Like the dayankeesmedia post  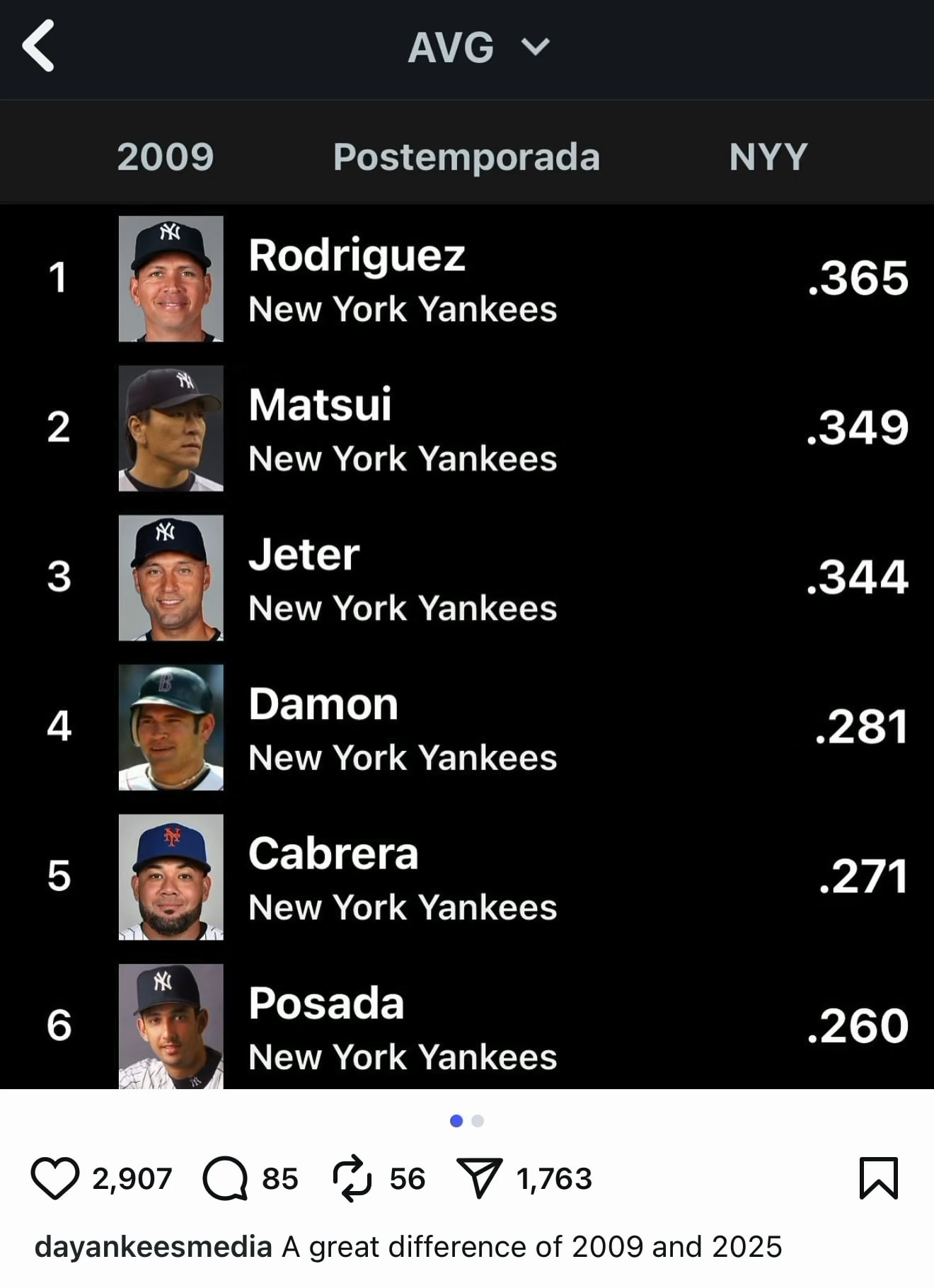(x=54, y=1178)
